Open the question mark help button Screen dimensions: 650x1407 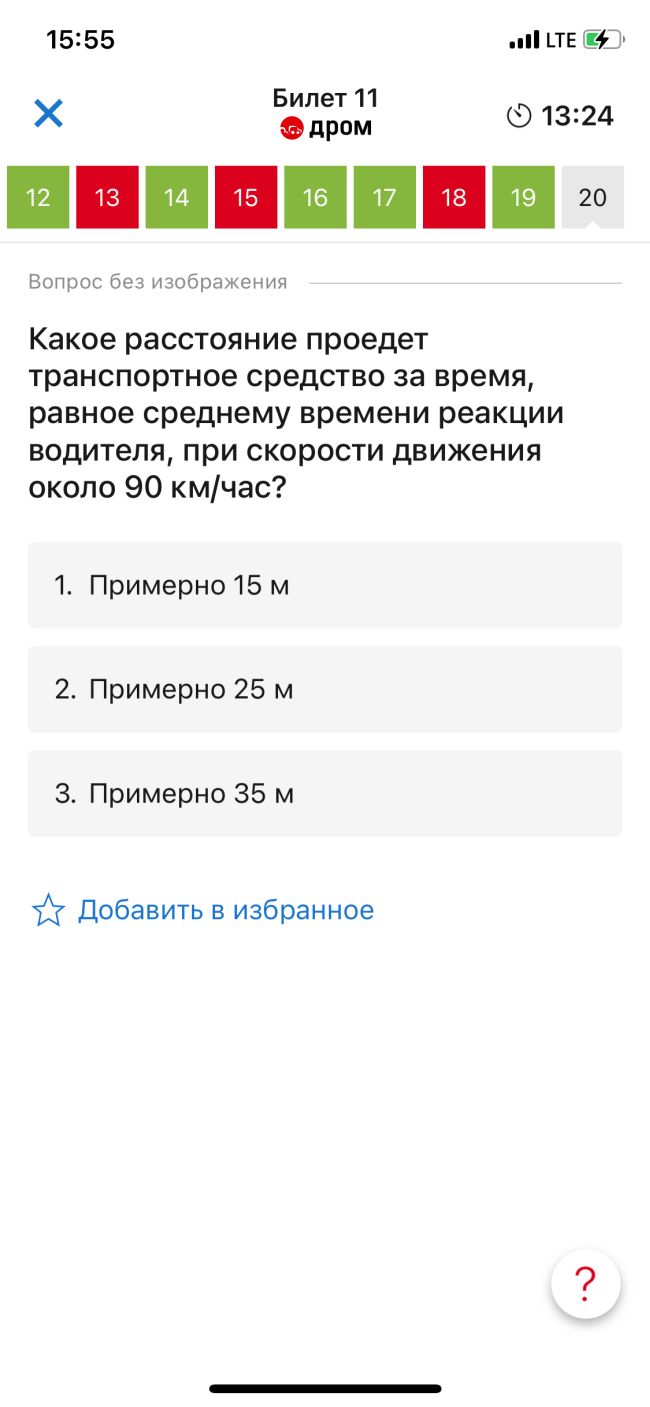pos(586,1283)
